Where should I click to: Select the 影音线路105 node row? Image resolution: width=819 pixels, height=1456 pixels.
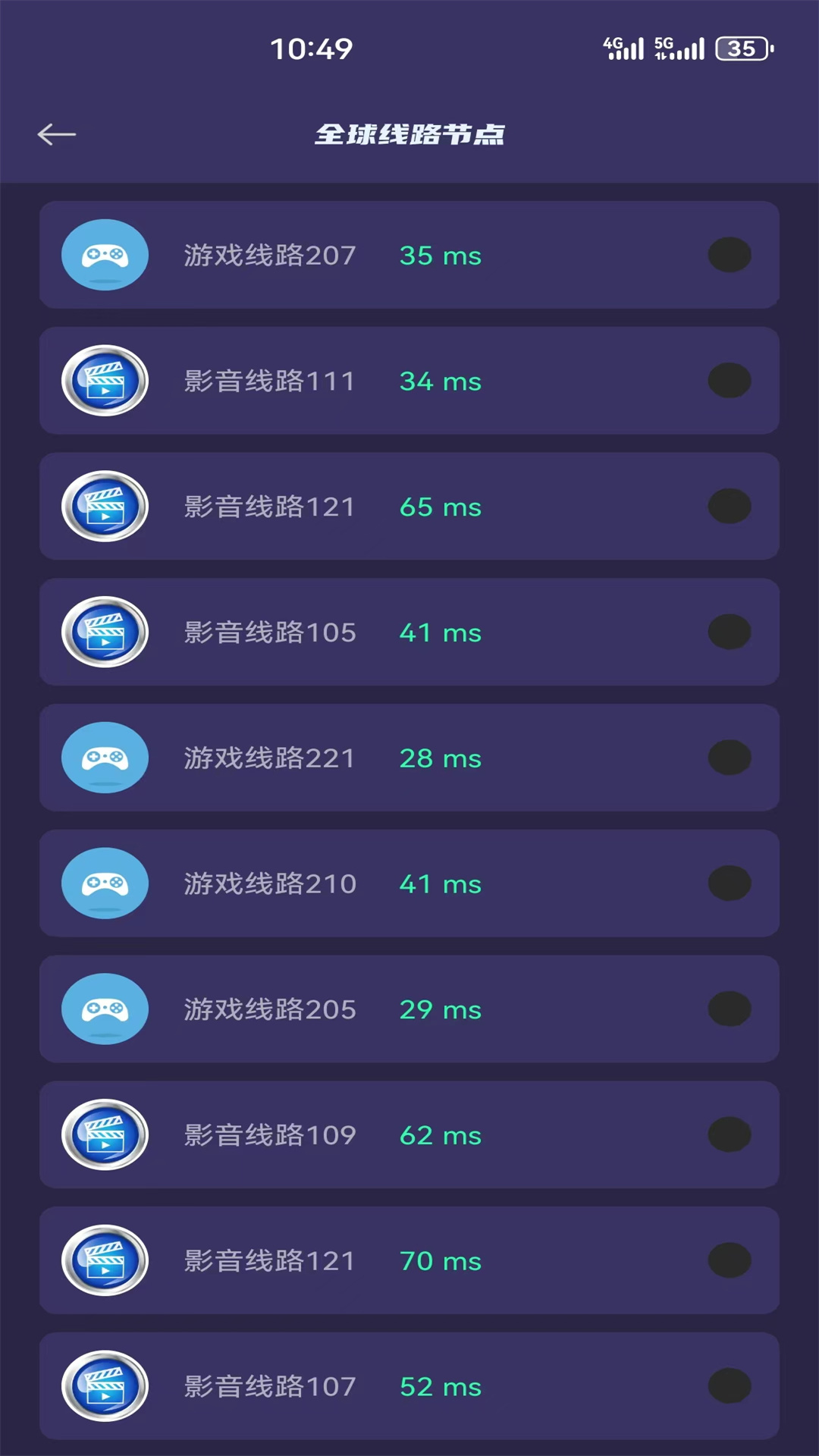point(409,632)
